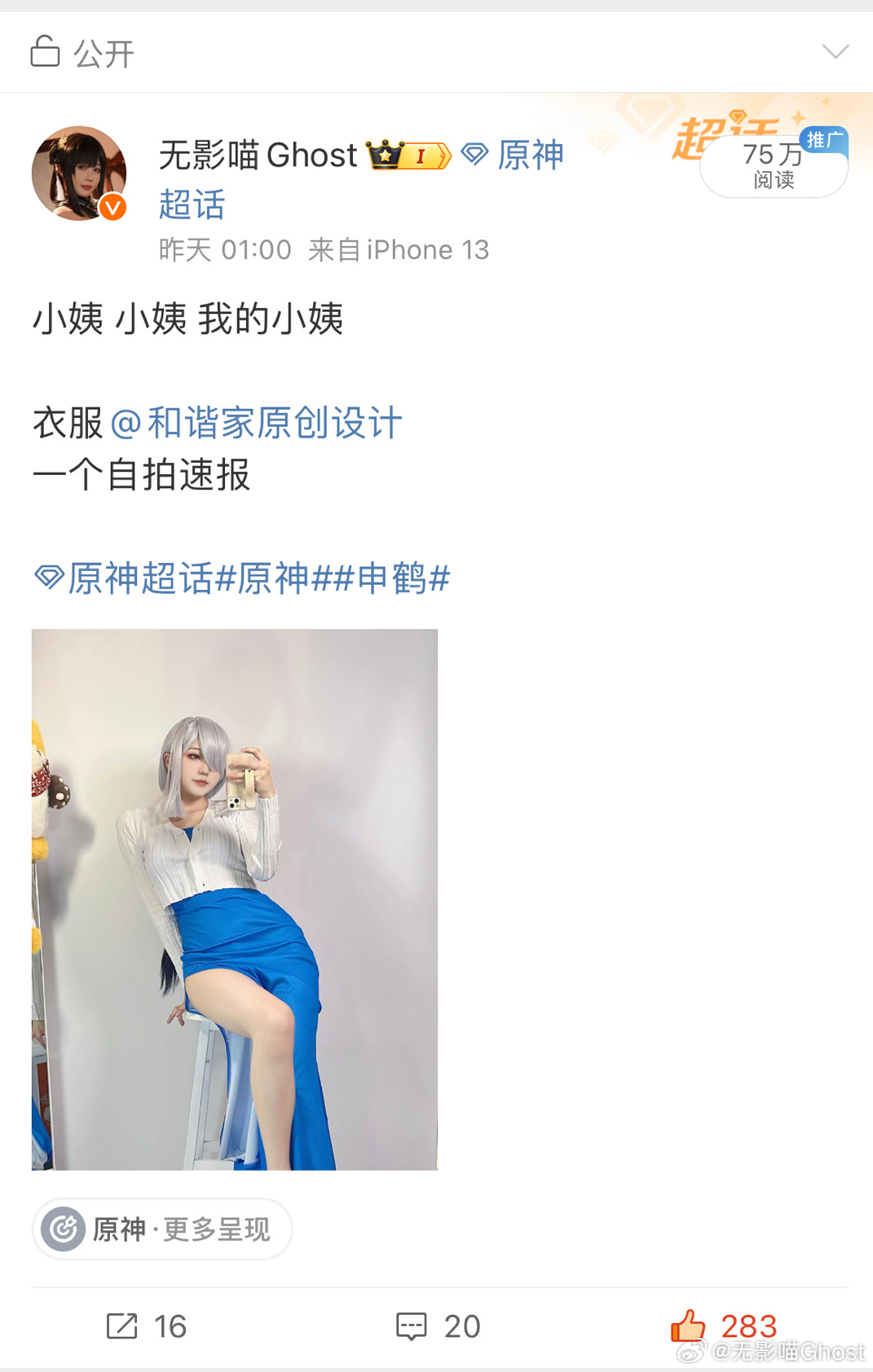Toggle the like thumb with 283 likes

689,1326
